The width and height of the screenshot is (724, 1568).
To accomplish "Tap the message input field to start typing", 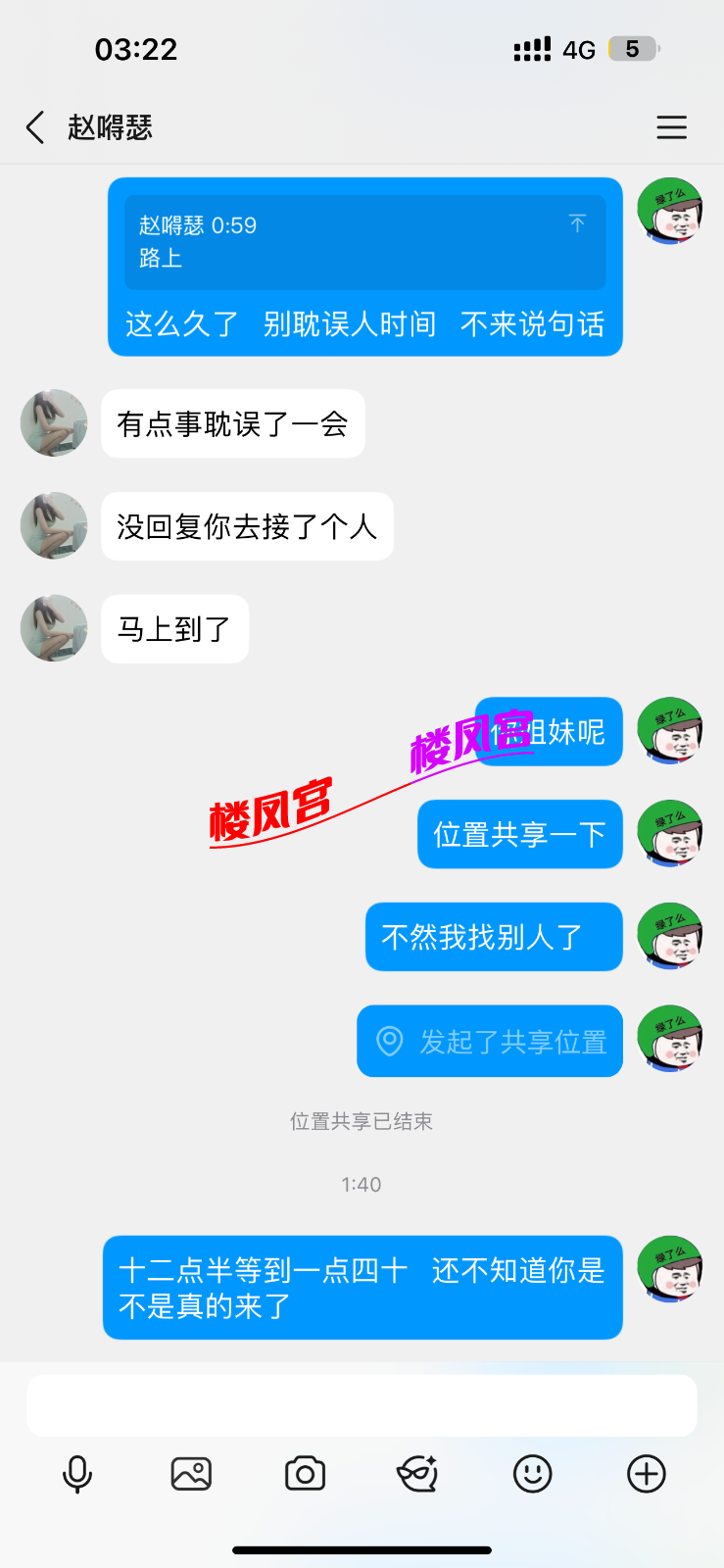I will 362,1404.
